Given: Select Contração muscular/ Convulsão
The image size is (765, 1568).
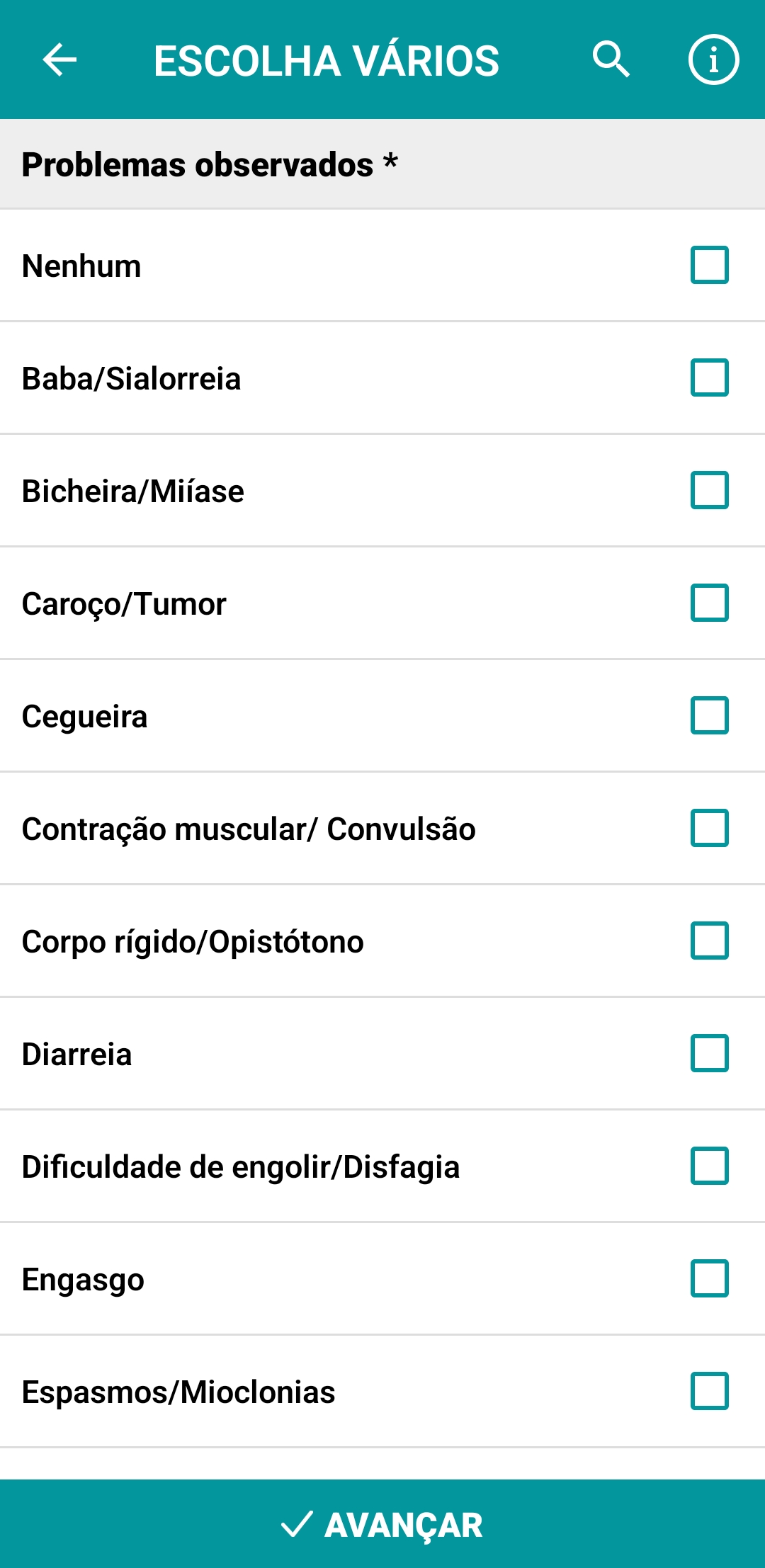Looking at the screenshot, I should (709, 829).
